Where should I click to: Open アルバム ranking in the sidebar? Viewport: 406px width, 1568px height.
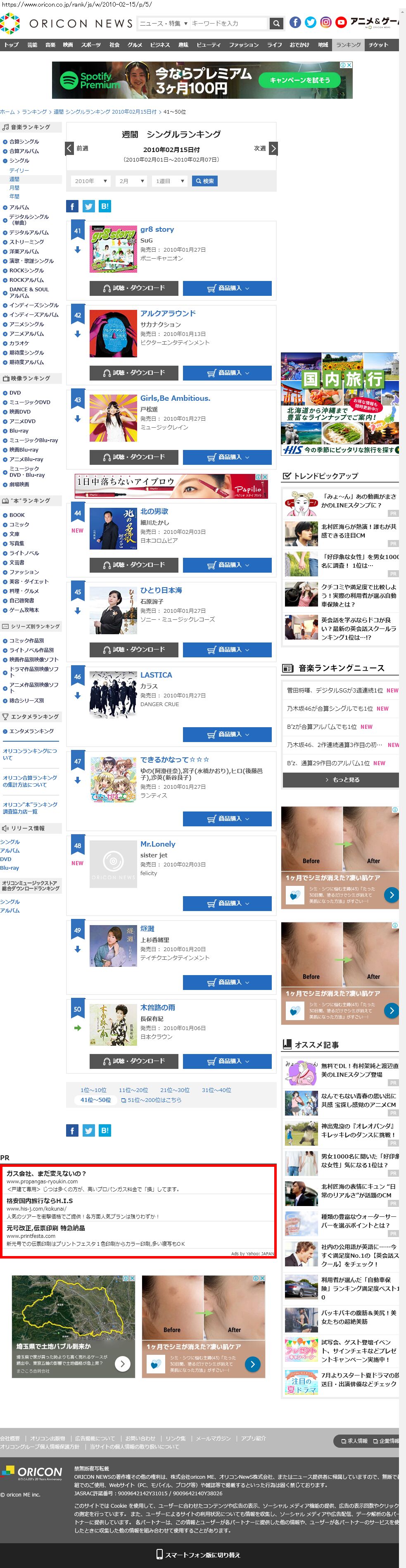click(19, 207)
